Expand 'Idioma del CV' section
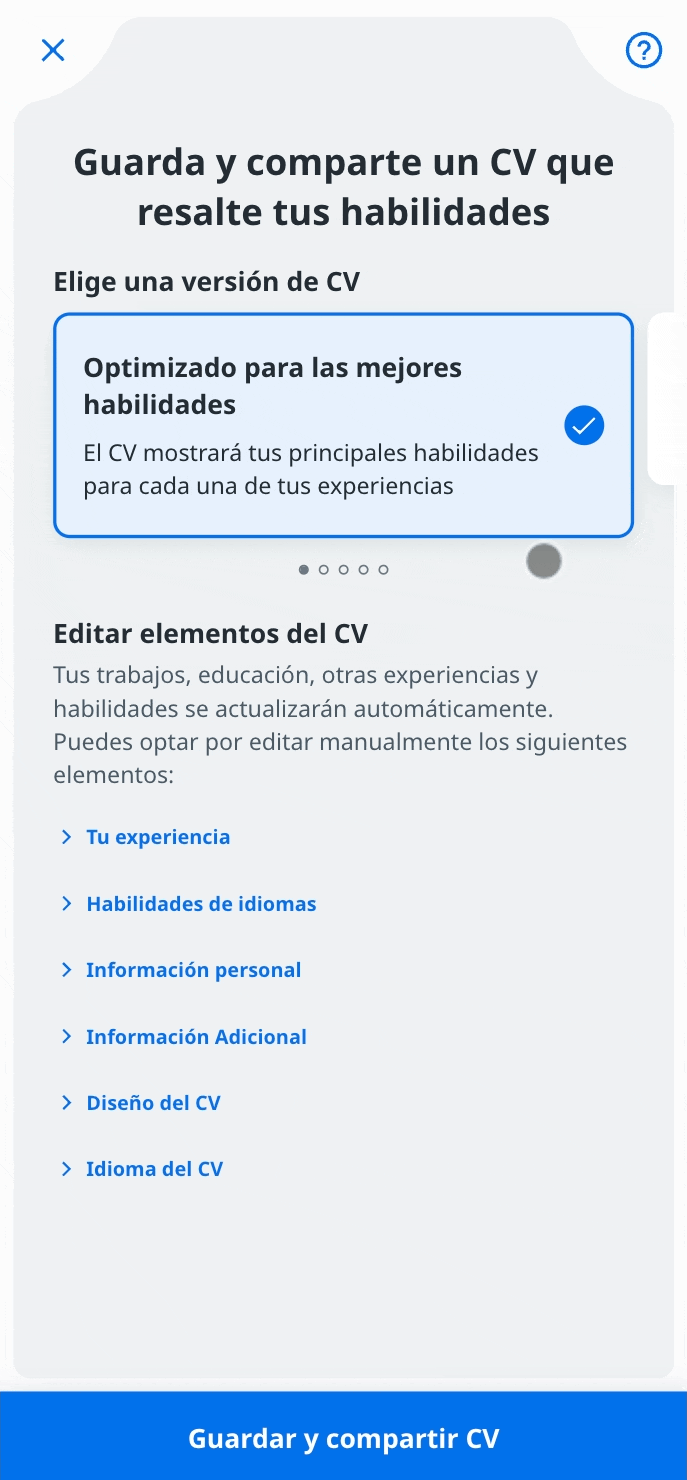Screen dimensions: 687x1480 [153, 1169]
